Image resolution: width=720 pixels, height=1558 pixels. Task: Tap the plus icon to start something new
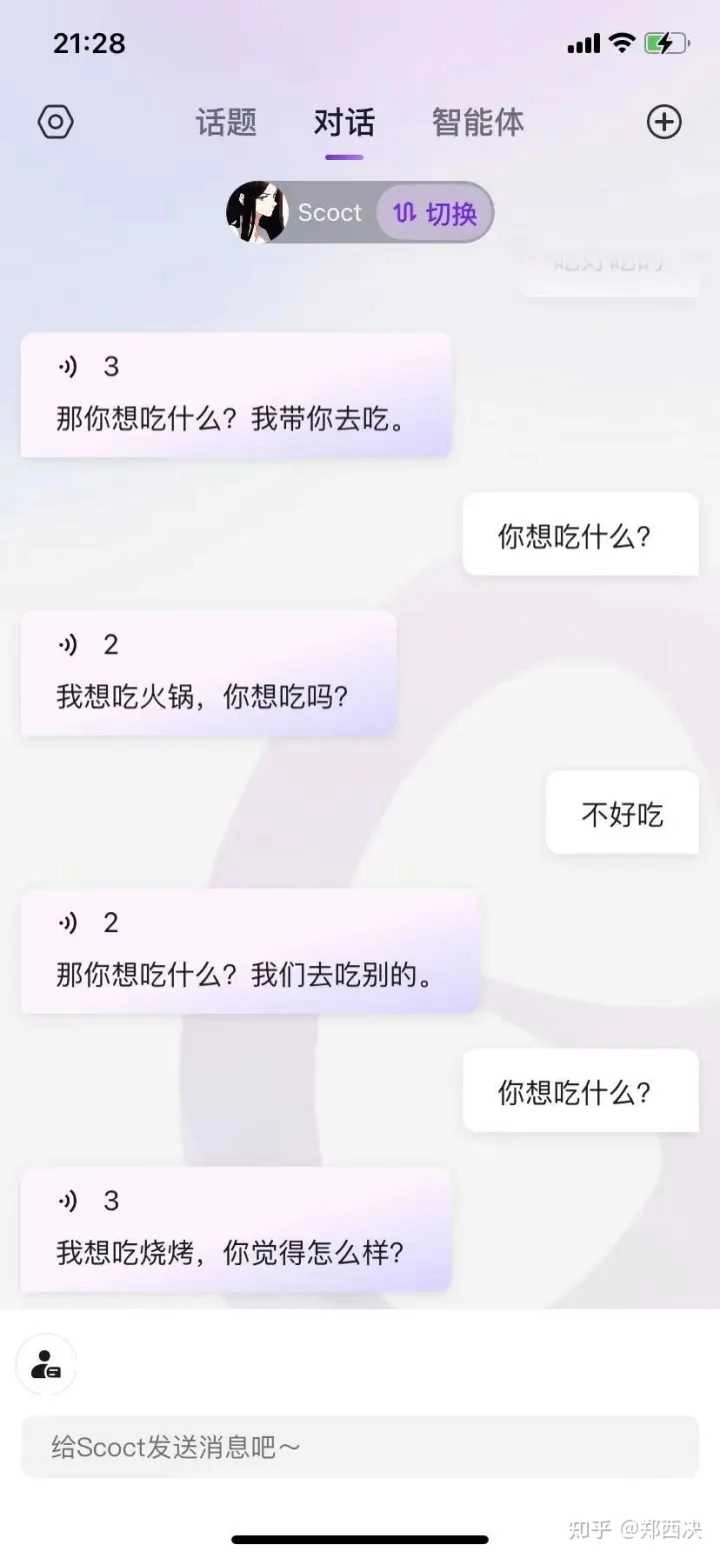663,121
